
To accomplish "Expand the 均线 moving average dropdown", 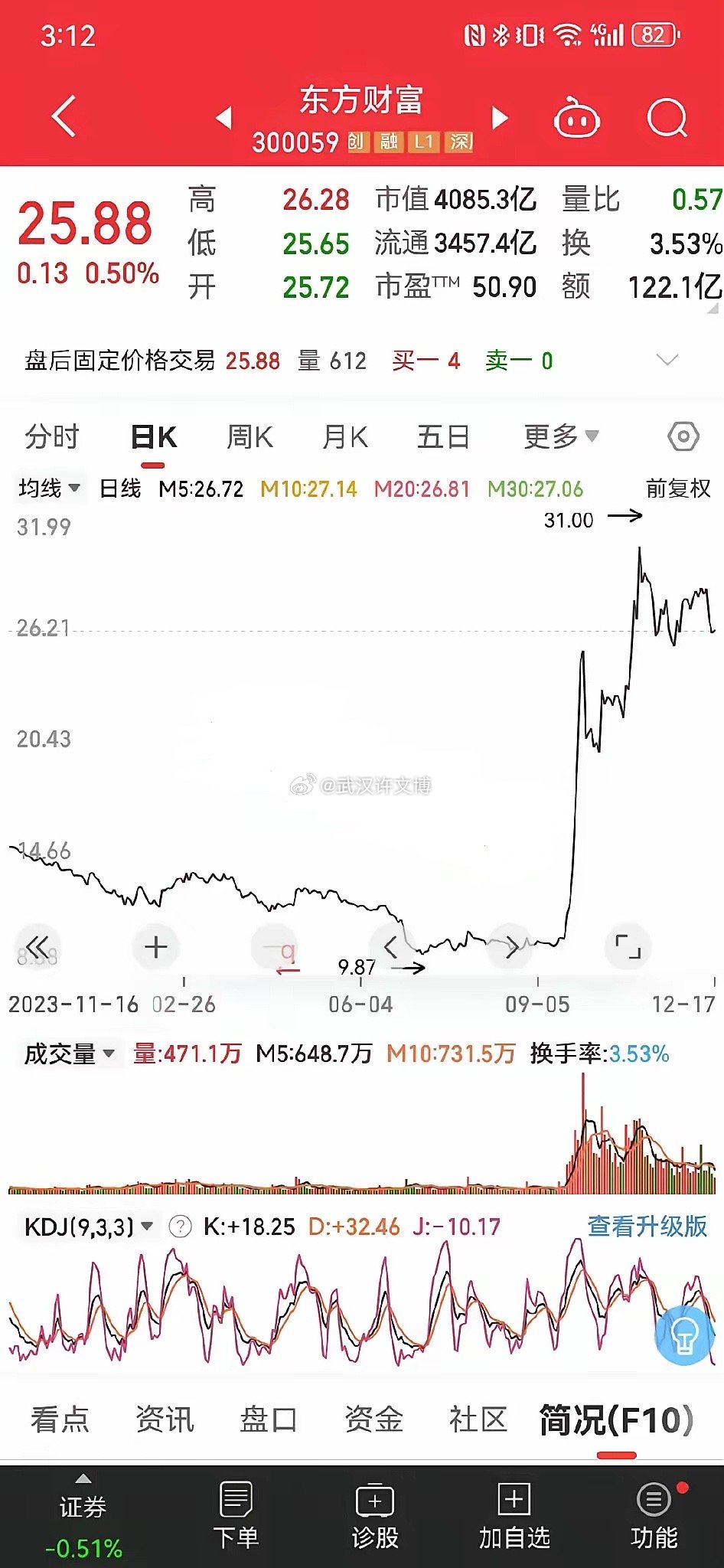I will point(48,488).
